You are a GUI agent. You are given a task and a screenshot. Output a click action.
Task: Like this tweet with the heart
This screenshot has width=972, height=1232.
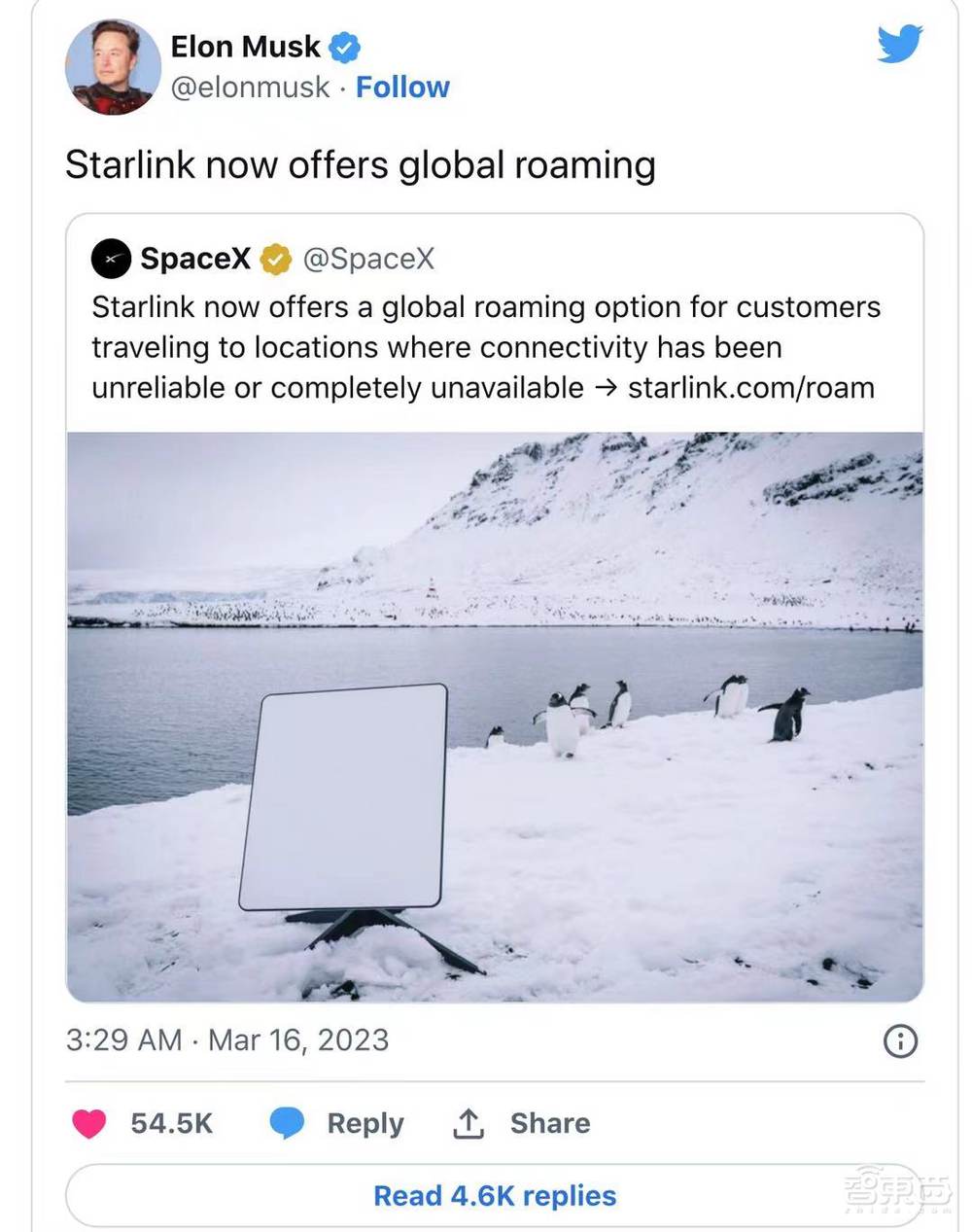[89, 1123]
